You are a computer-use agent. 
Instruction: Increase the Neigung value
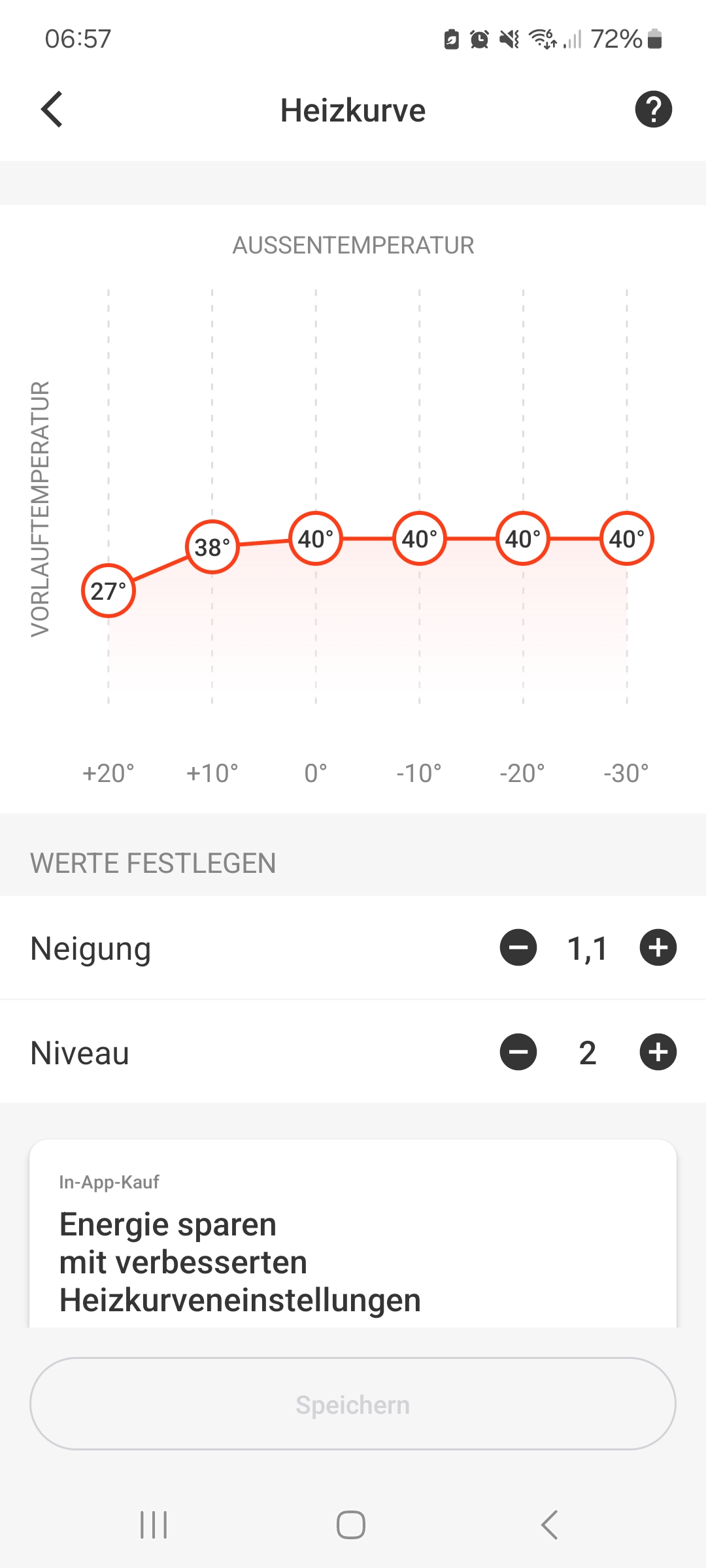pyautogui.click(x=658, y=947)
